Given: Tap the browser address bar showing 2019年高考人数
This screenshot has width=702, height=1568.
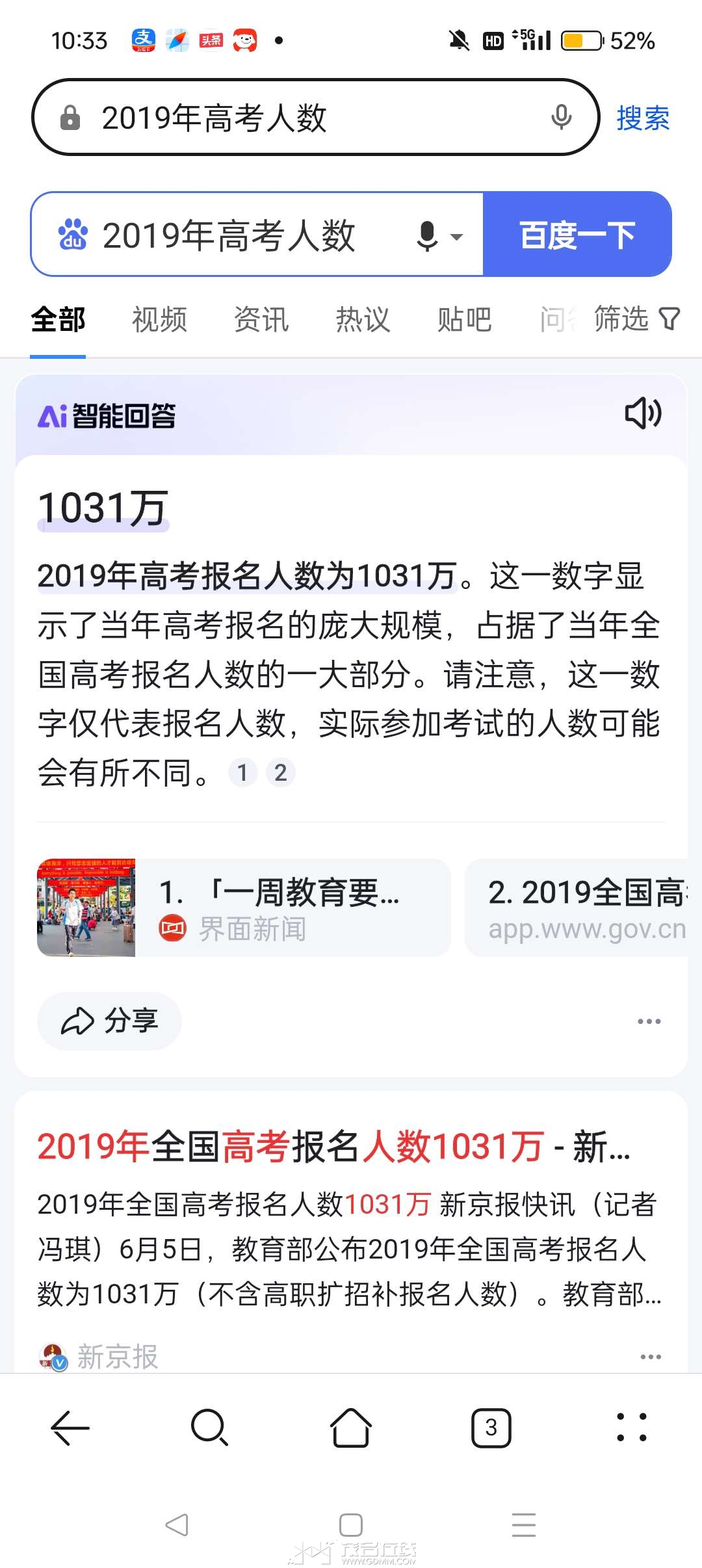Looking at the screenshot, I should [315, 118].
